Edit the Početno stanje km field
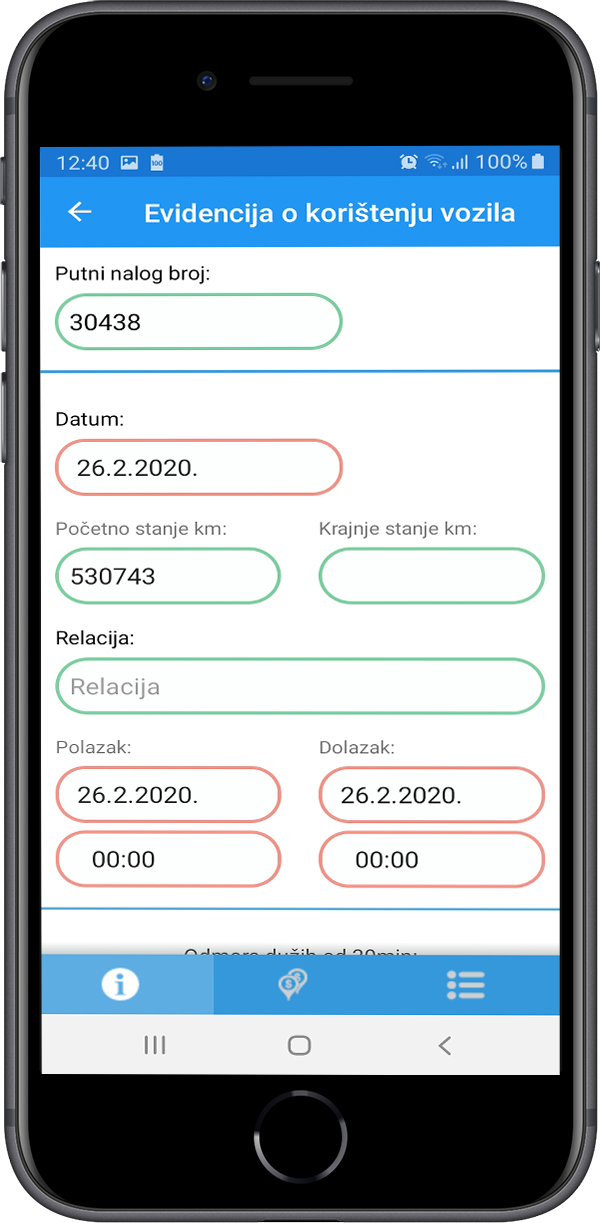600x1223 pixels. coord(168,576)
